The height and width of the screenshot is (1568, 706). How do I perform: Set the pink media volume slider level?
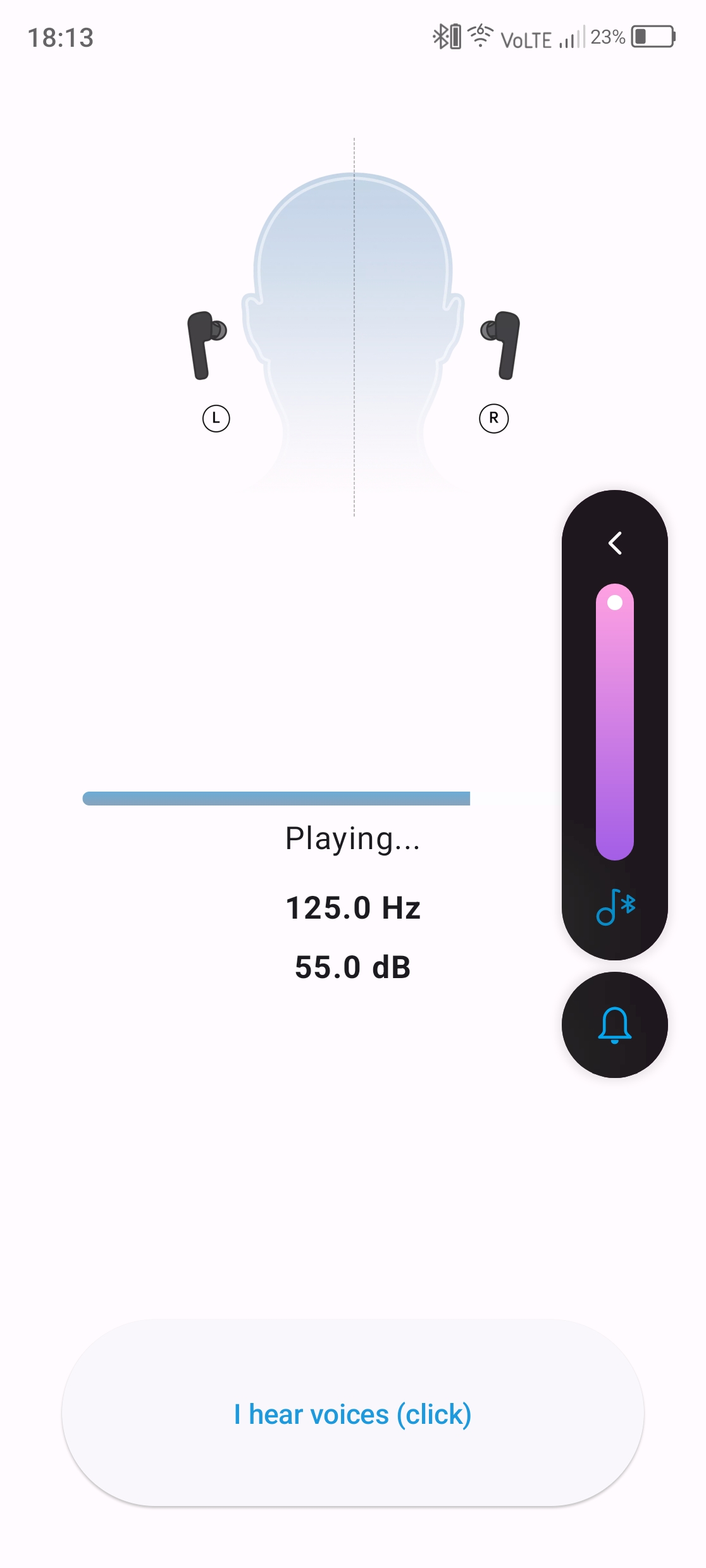[615, 721]
